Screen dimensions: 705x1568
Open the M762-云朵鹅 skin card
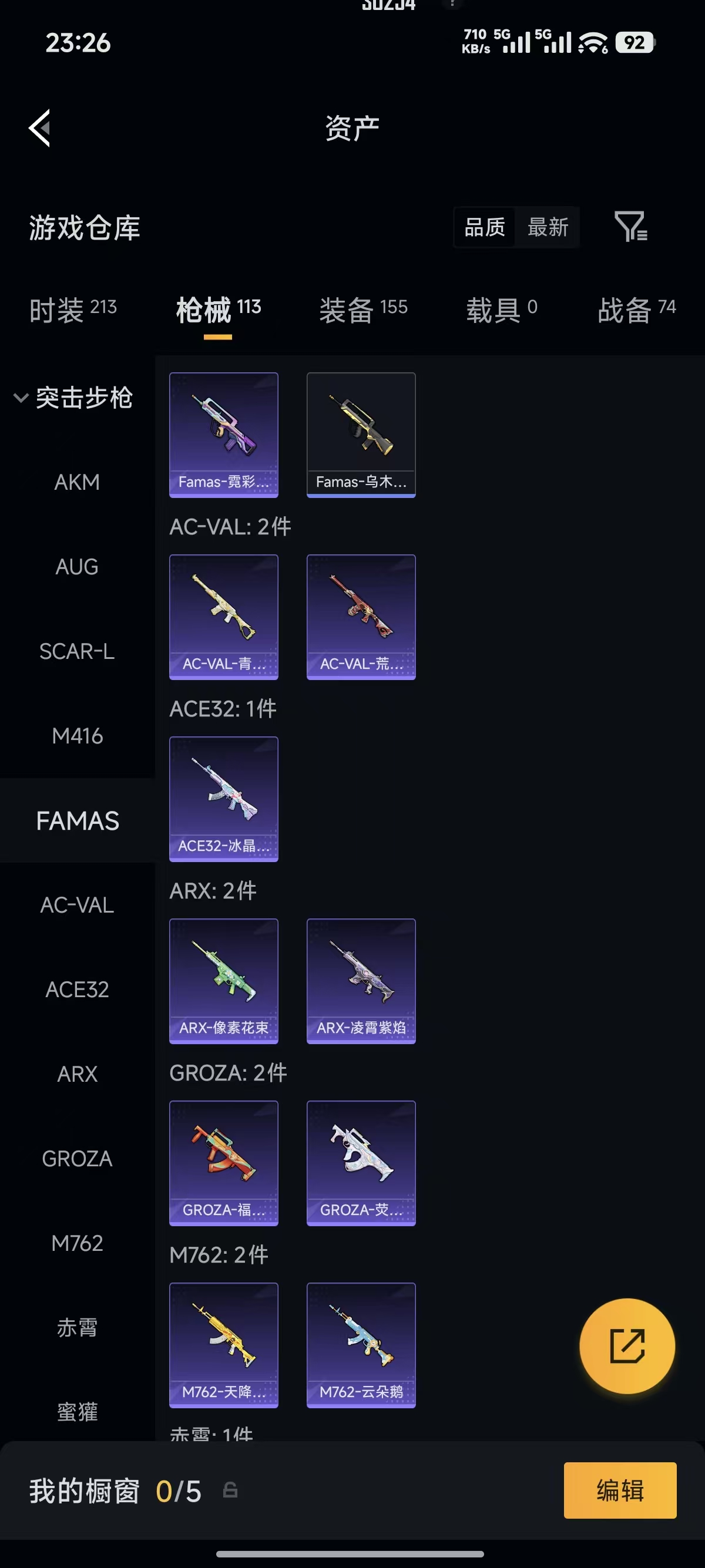tap(362, 1345)
